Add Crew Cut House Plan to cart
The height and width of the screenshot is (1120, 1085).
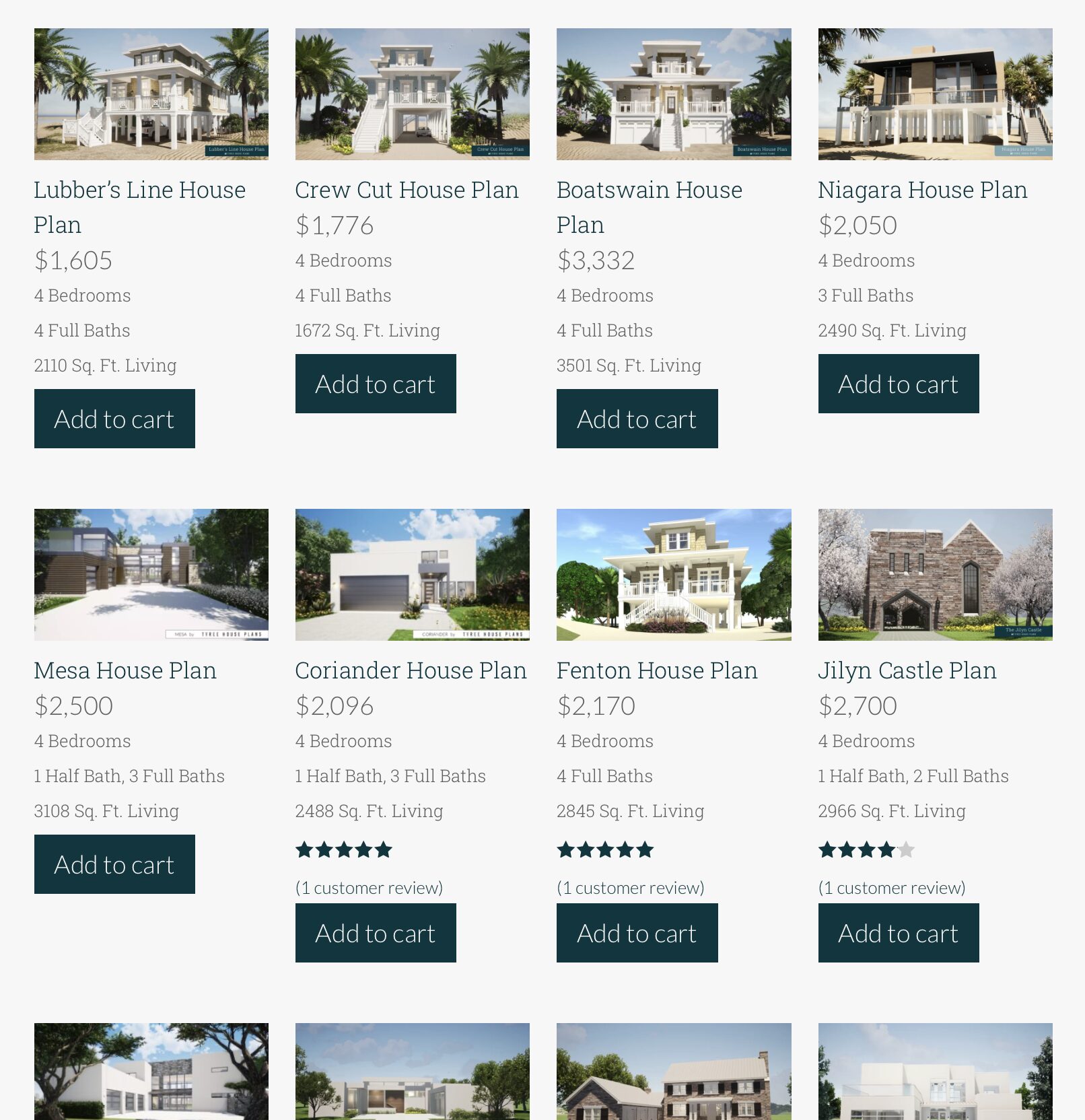(376, 384)
